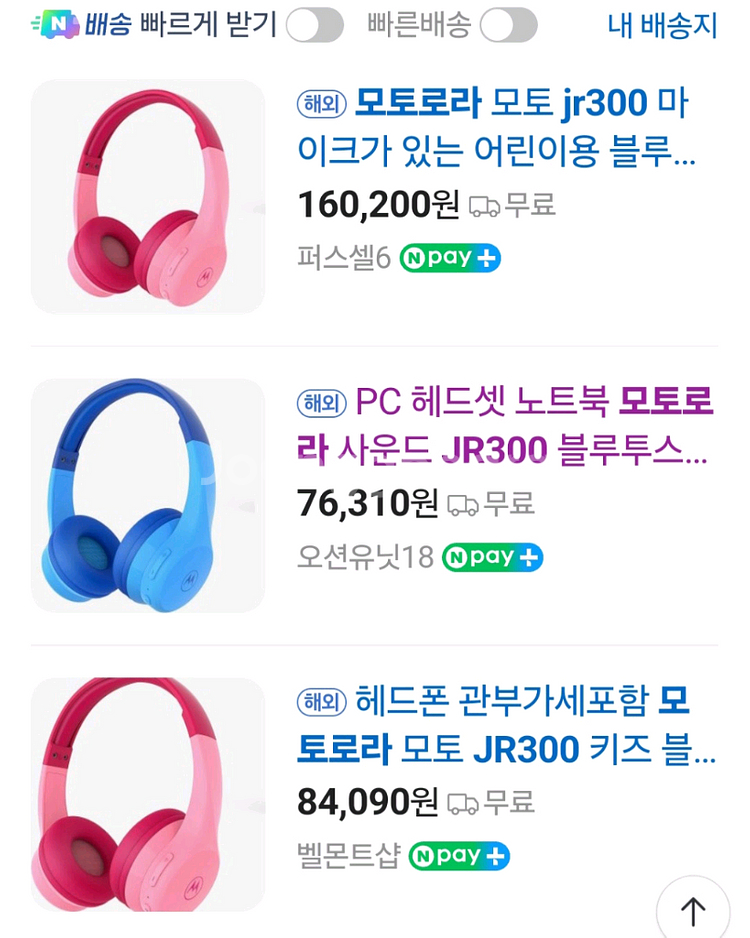Enable the 빠른배송 switch
Image resolution: width=750 pixels, height=938 pixels.
tap(508, 26)
